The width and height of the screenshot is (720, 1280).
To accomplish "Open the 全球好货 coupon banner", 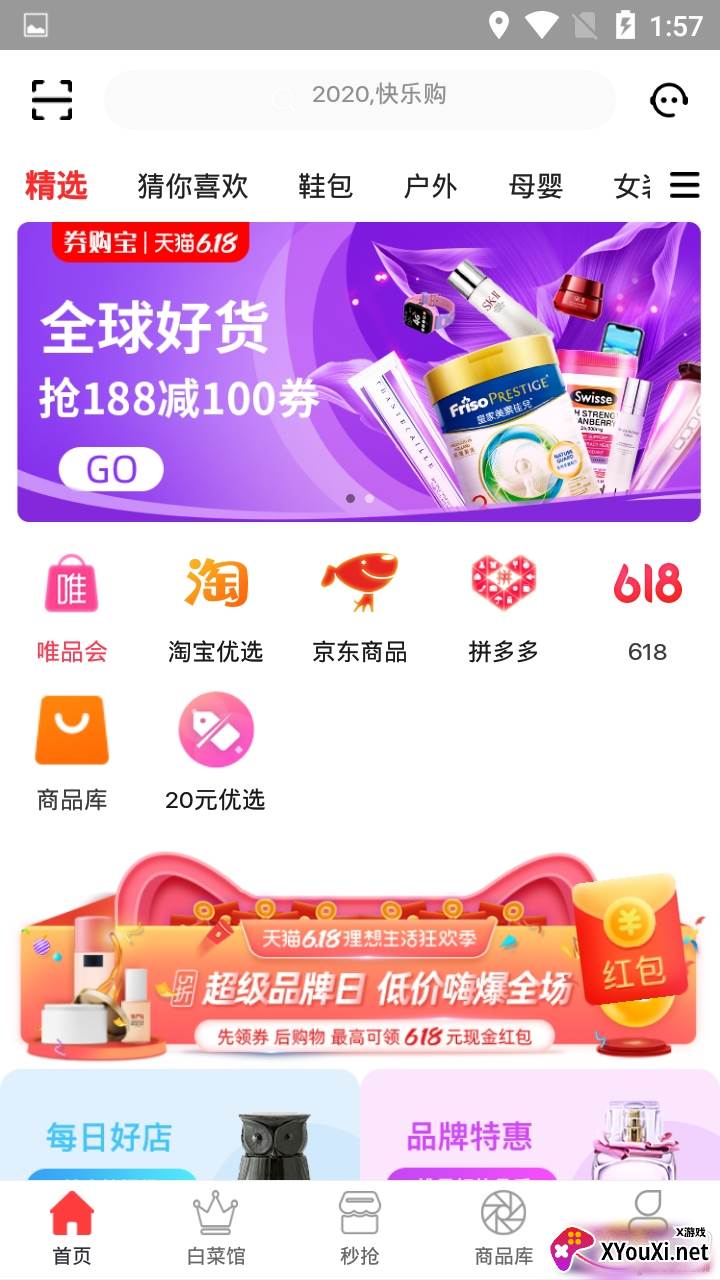I will (x=359, y=372).
